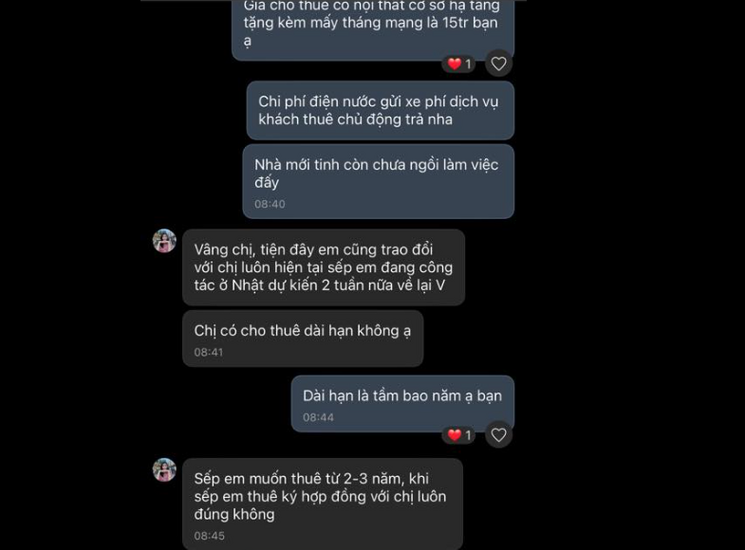Open sender avatar beside 'Sếp em muốn thuê' message

tap(164, 470)
